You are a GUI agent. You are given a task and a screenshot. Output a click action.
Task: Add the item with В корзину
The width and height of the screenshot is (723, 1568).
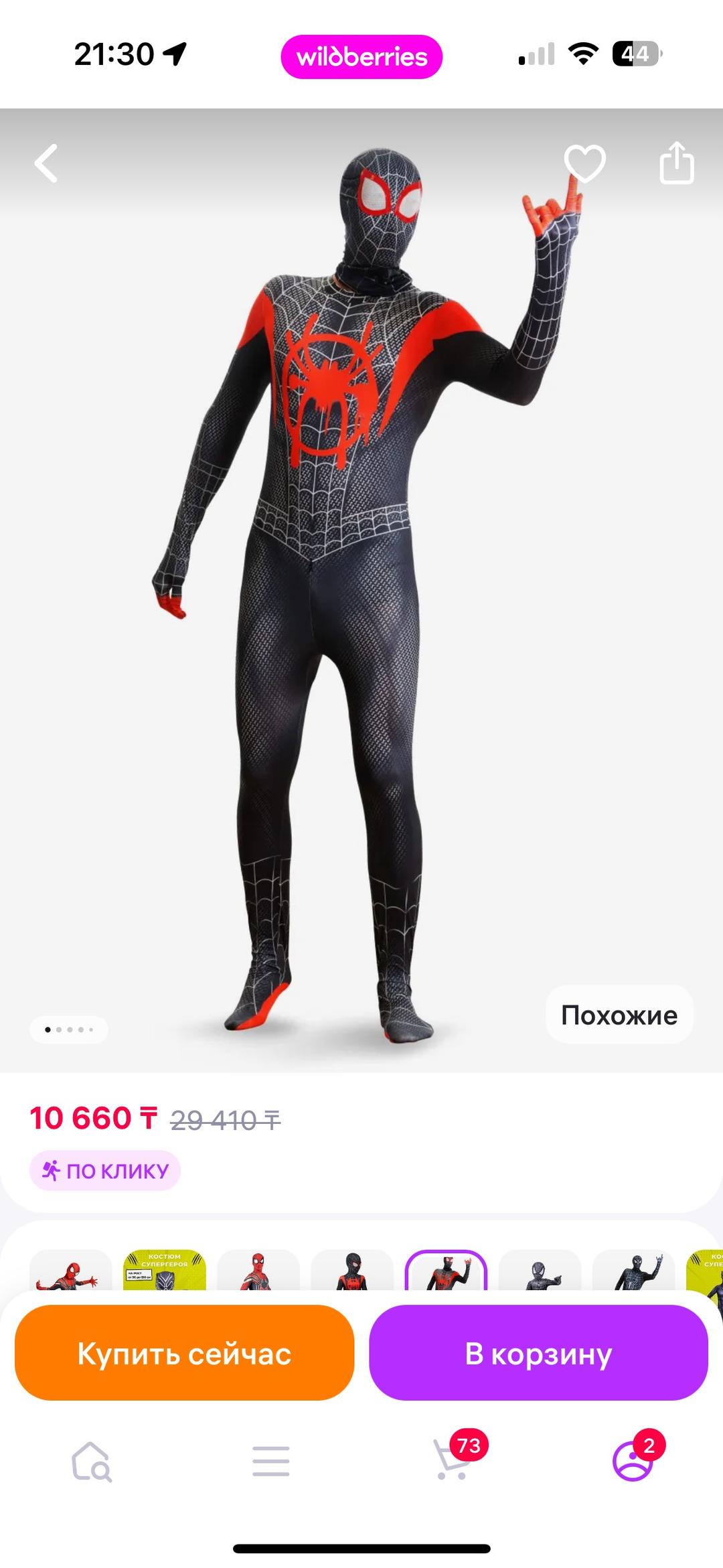(538, 1354)
